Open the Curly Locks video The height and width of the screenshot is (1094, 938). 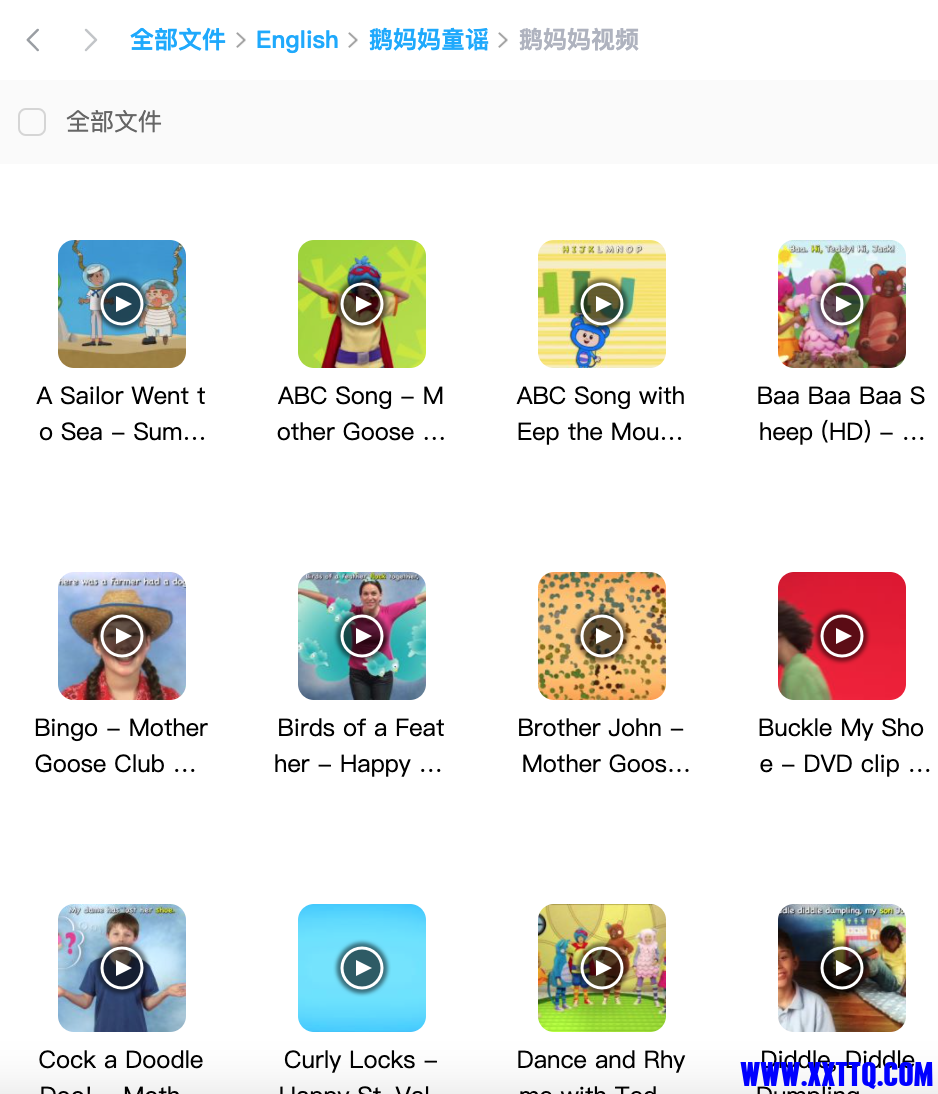click(362, 968)
